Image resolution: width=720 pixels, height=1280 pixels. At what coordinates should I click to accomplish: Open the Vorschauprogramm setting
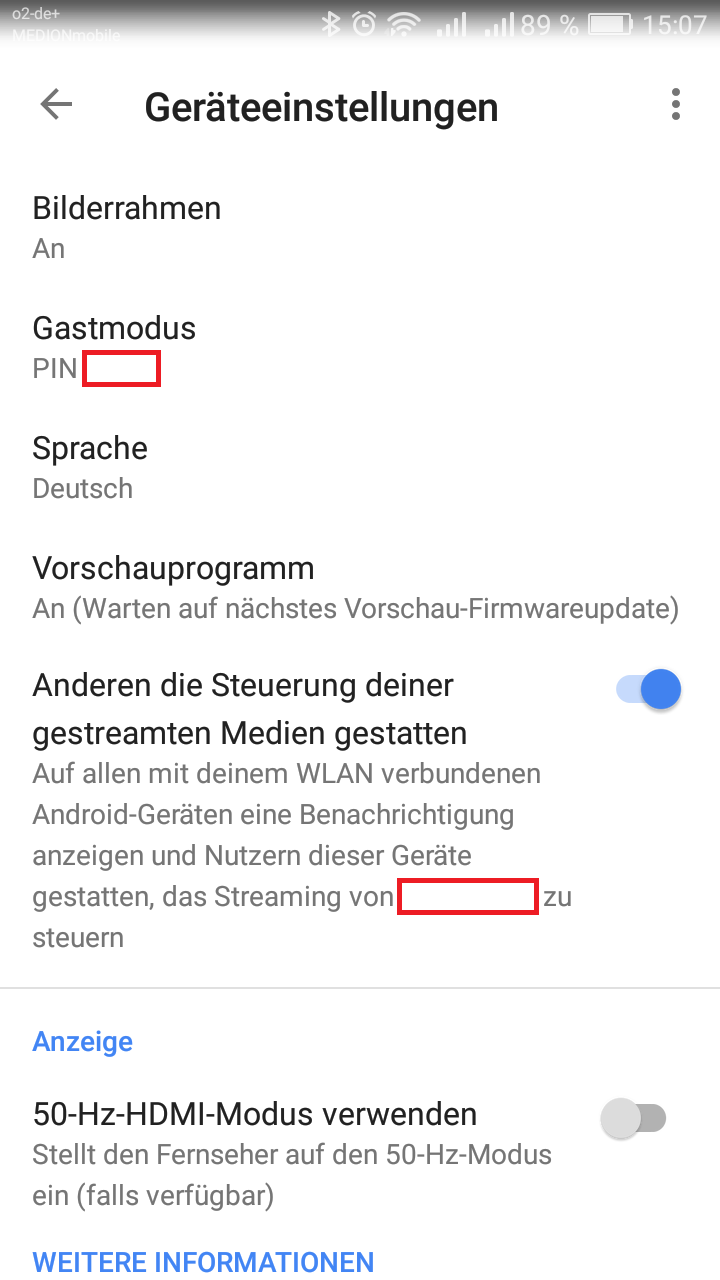(x=360, y=588)
